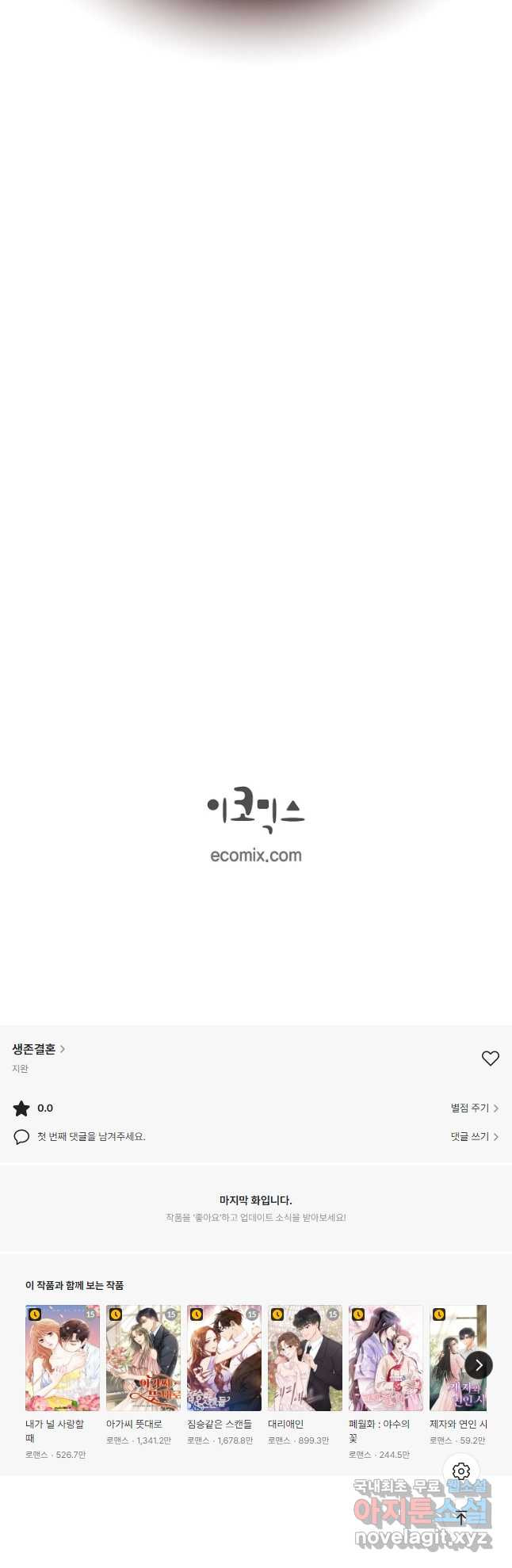Like this series with the heart icon

pos(491,1059)
